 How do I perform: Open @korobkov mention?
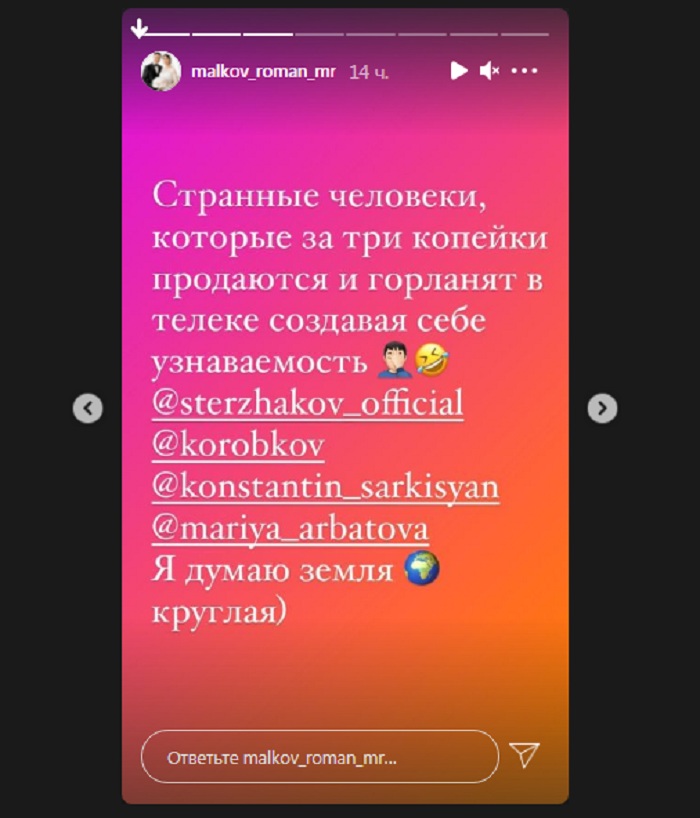pyautogui.click(x=238, y=446)
